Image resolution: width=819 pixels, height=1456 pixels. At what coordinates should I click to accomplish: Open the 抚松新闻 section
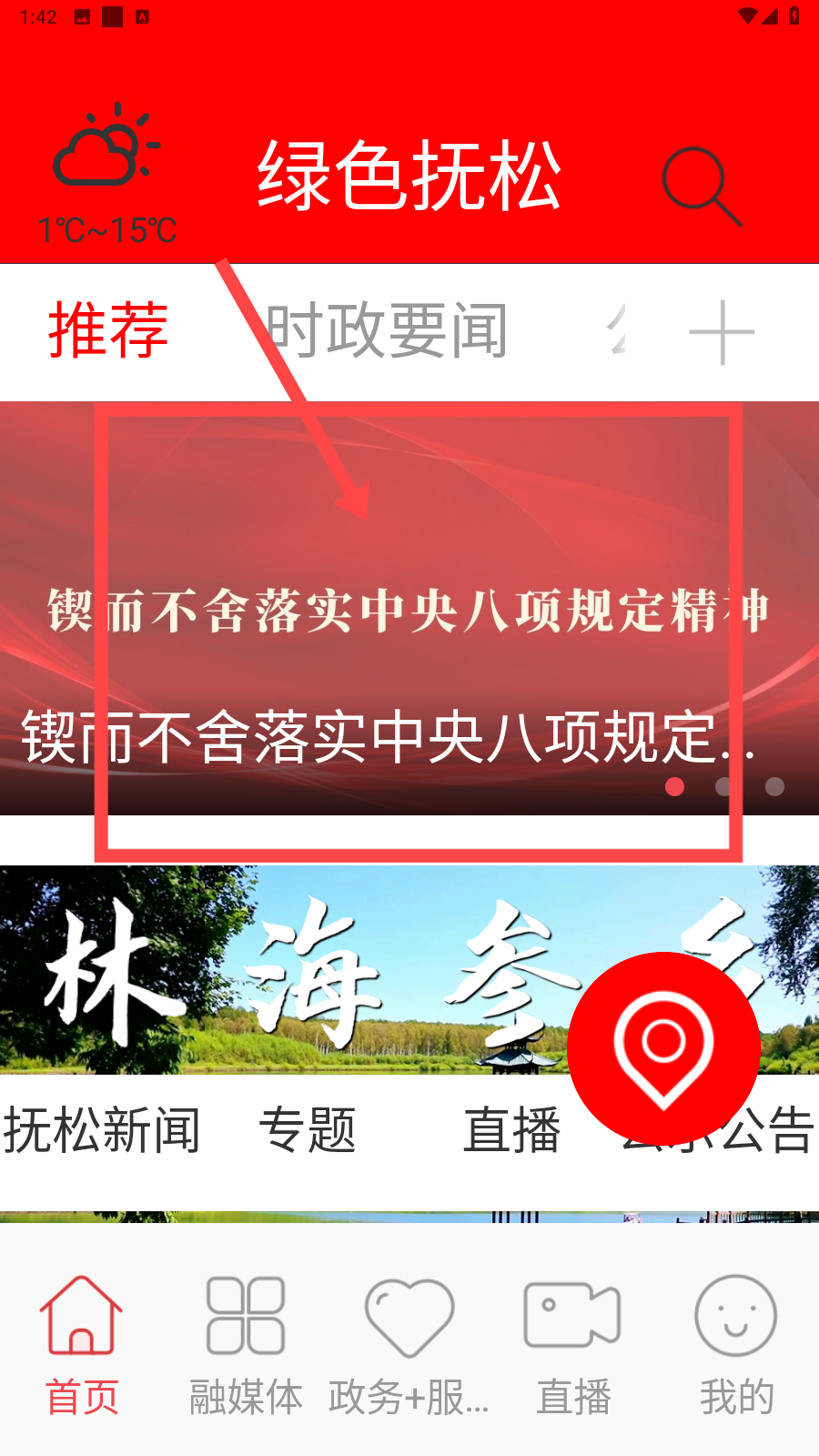point(101,1130)
